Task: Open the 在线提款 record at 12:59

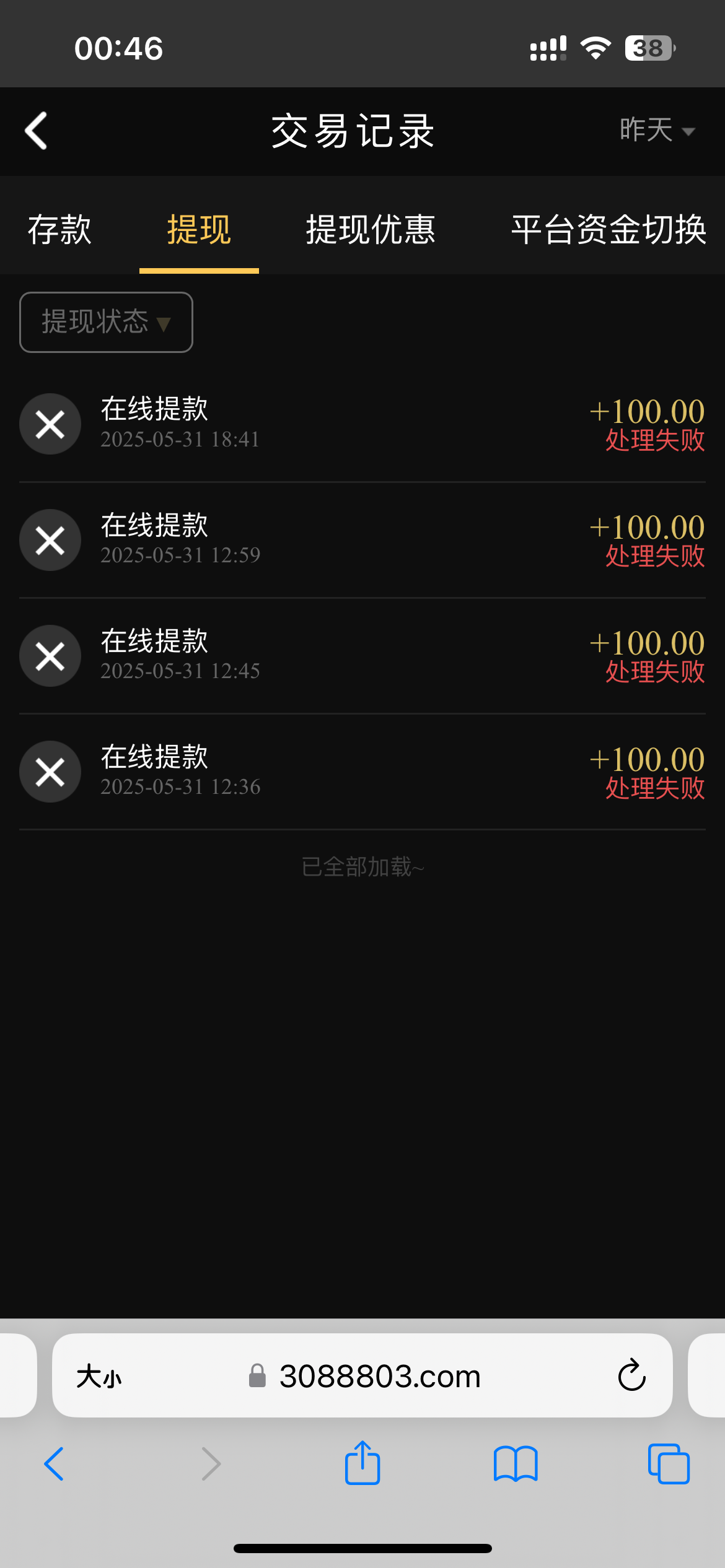Action: (362, 540)
